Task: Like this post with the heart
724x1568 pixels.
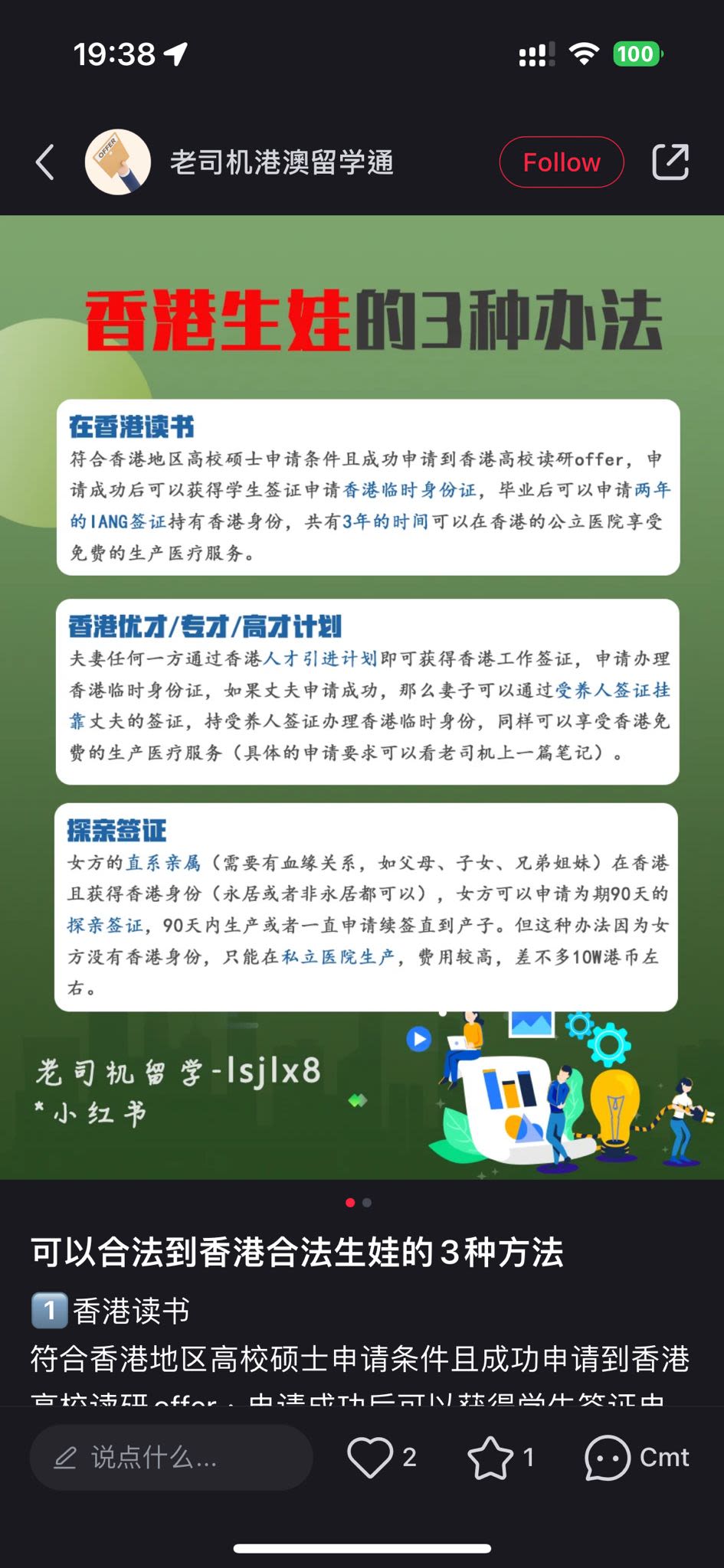Action: coord(370,1458)
